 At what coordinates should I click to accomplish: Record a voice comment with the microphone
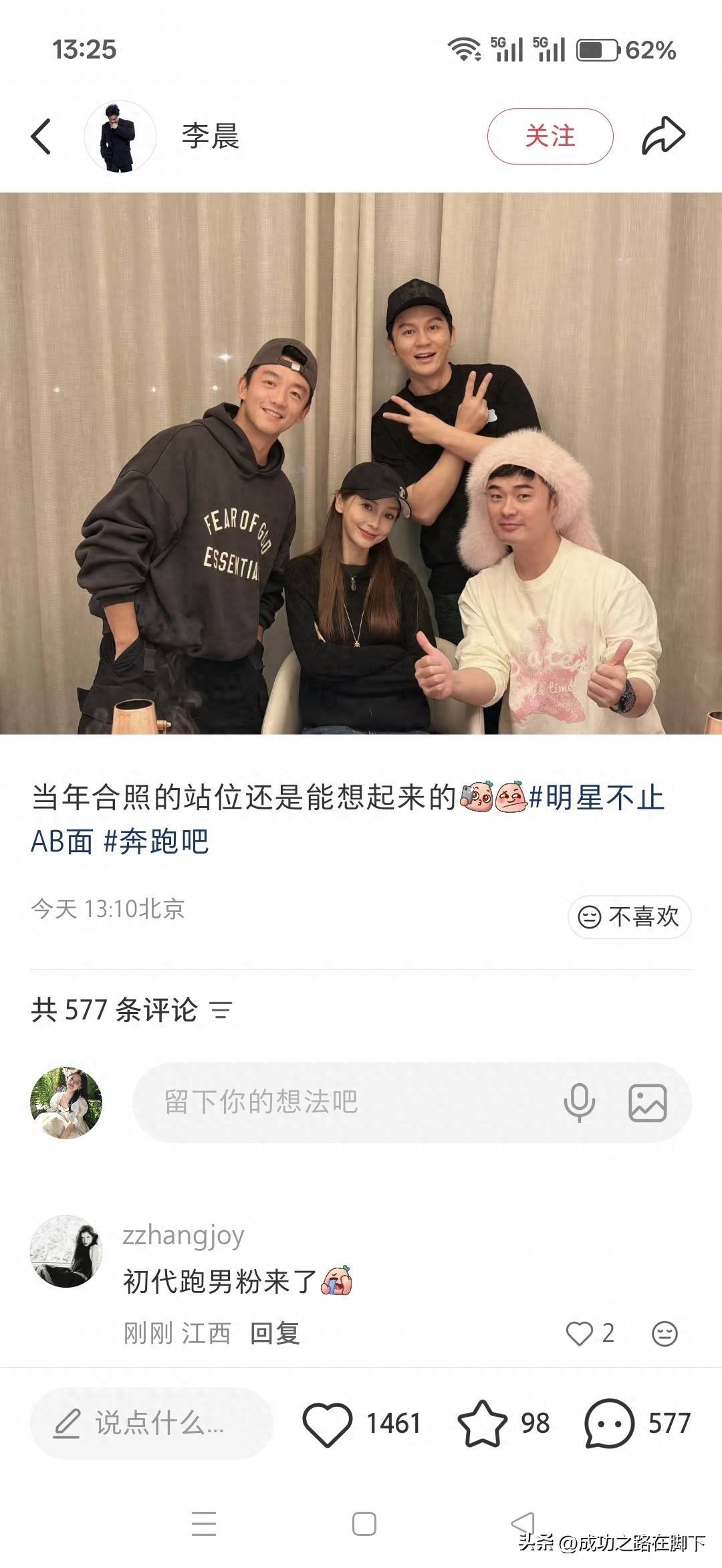[x=579, y=1102]
